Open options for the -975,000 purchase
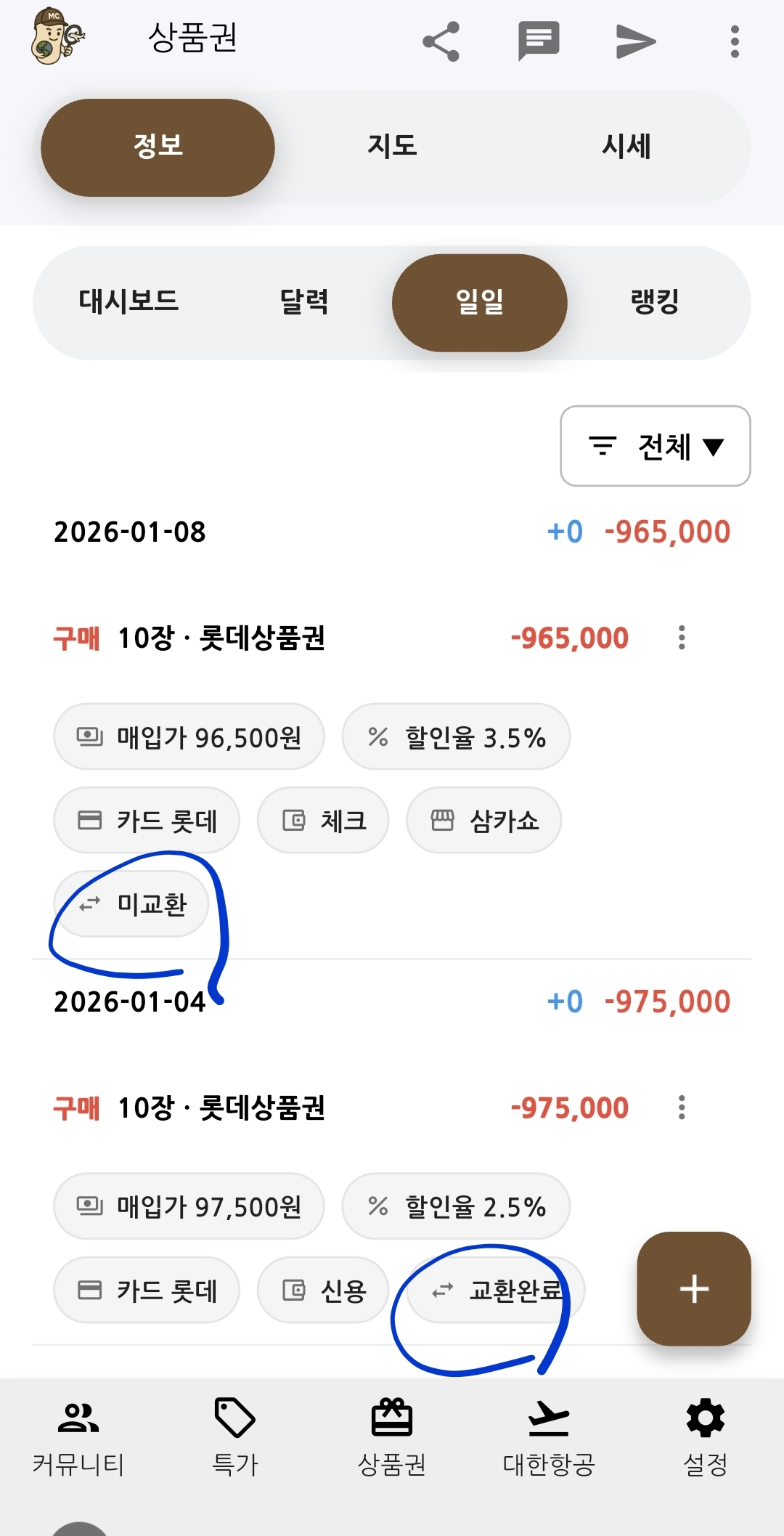 pos(681,1108)
